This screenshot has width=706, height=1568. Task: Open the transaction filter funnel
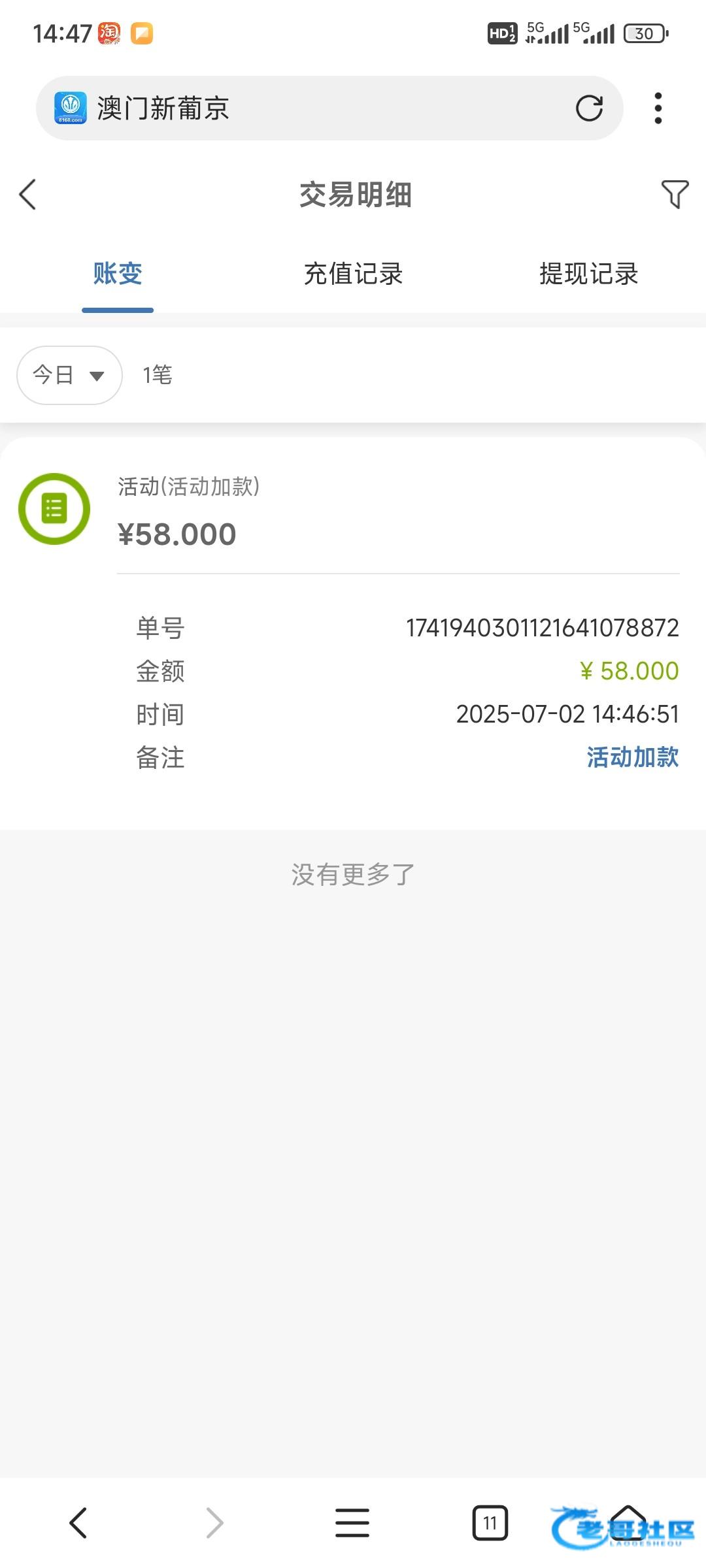tap(675, 195)
